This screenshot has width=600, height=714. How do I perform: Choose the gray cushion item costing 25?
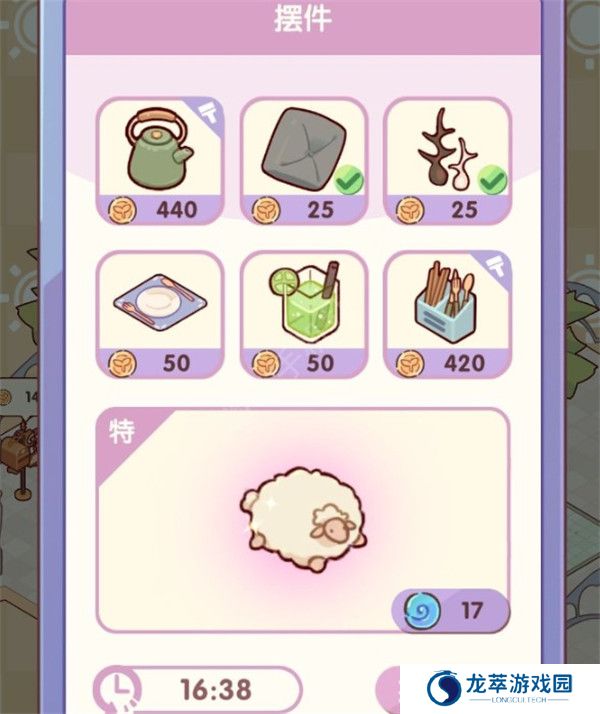[x=303, y=158]
